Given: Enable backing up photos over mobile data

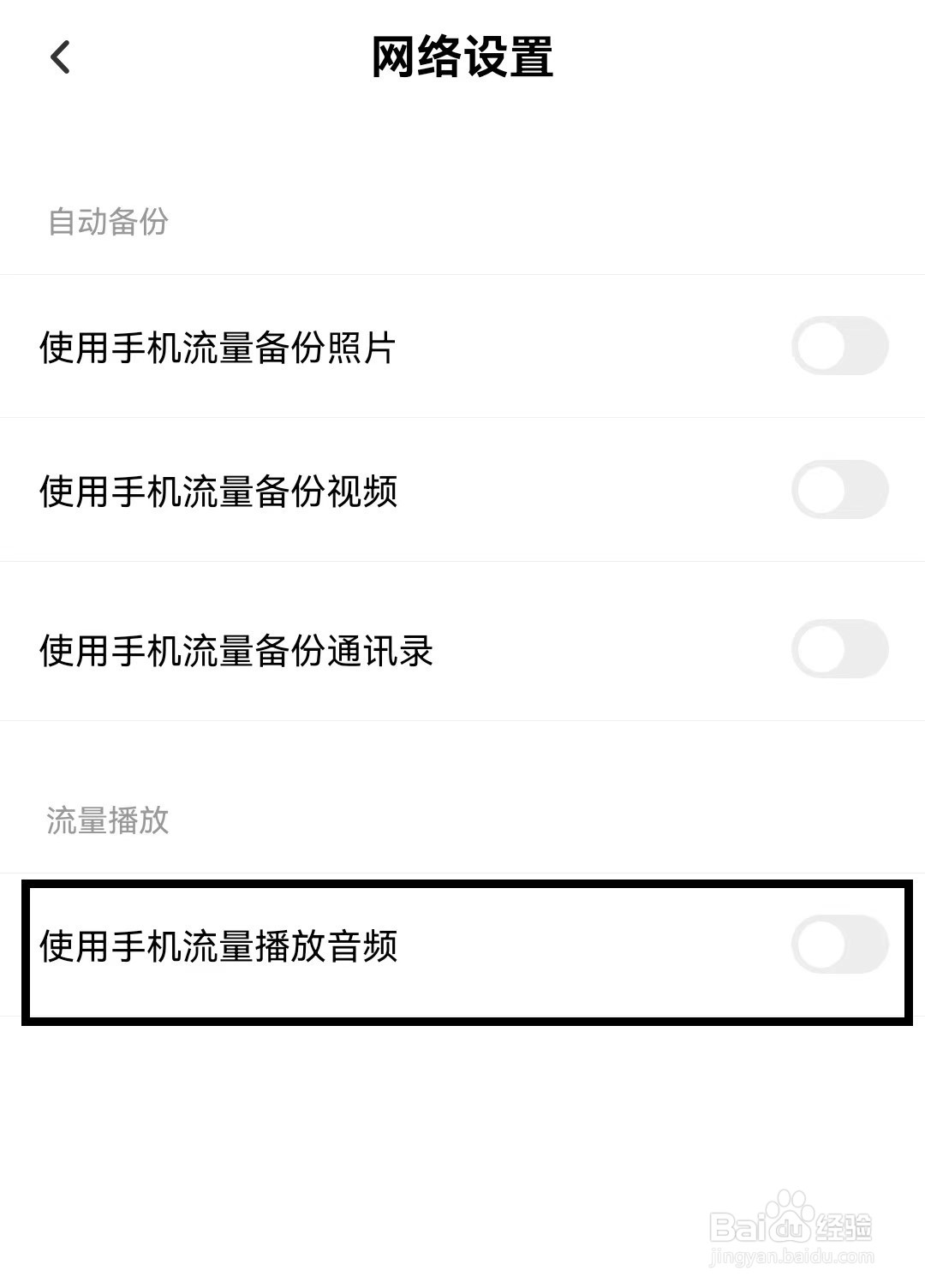Looking at the screenshot, I should (x=839, y=346).
